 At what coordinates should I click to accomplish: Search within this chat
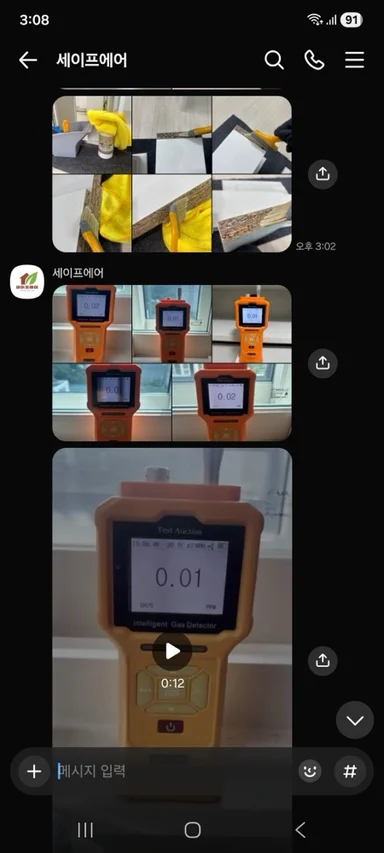pyautogui.click(x=274, y=60)
